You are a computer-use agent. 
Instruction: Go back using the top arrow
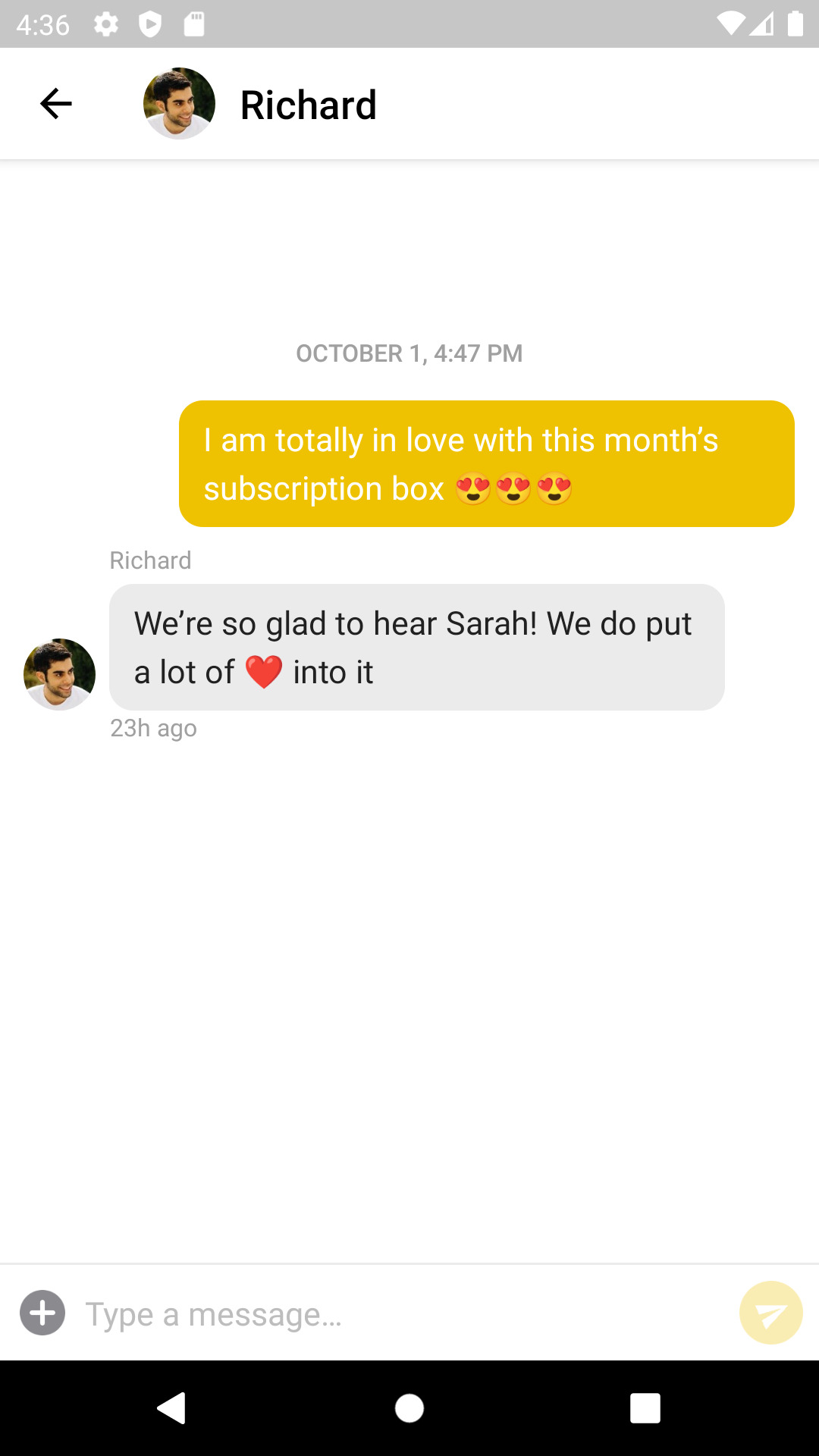coord(55,104)
